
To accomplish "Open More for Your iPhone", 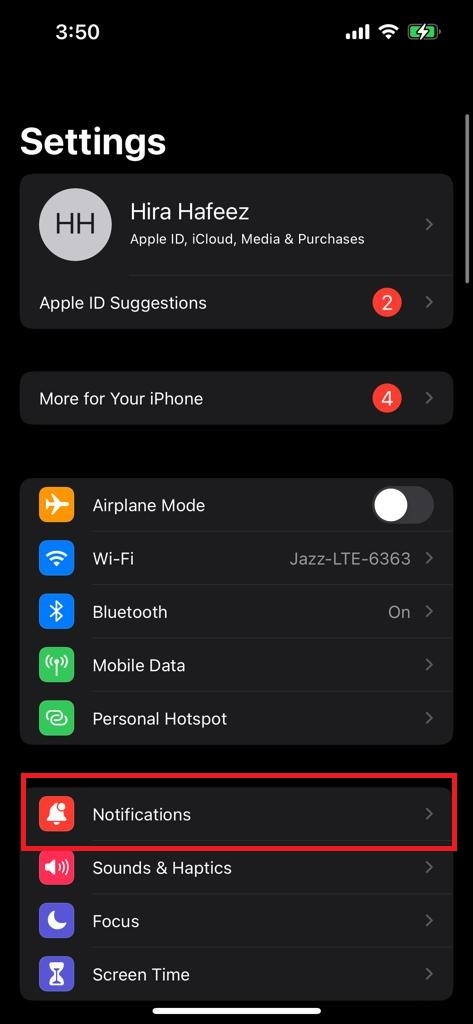I will tap(236, 398).
